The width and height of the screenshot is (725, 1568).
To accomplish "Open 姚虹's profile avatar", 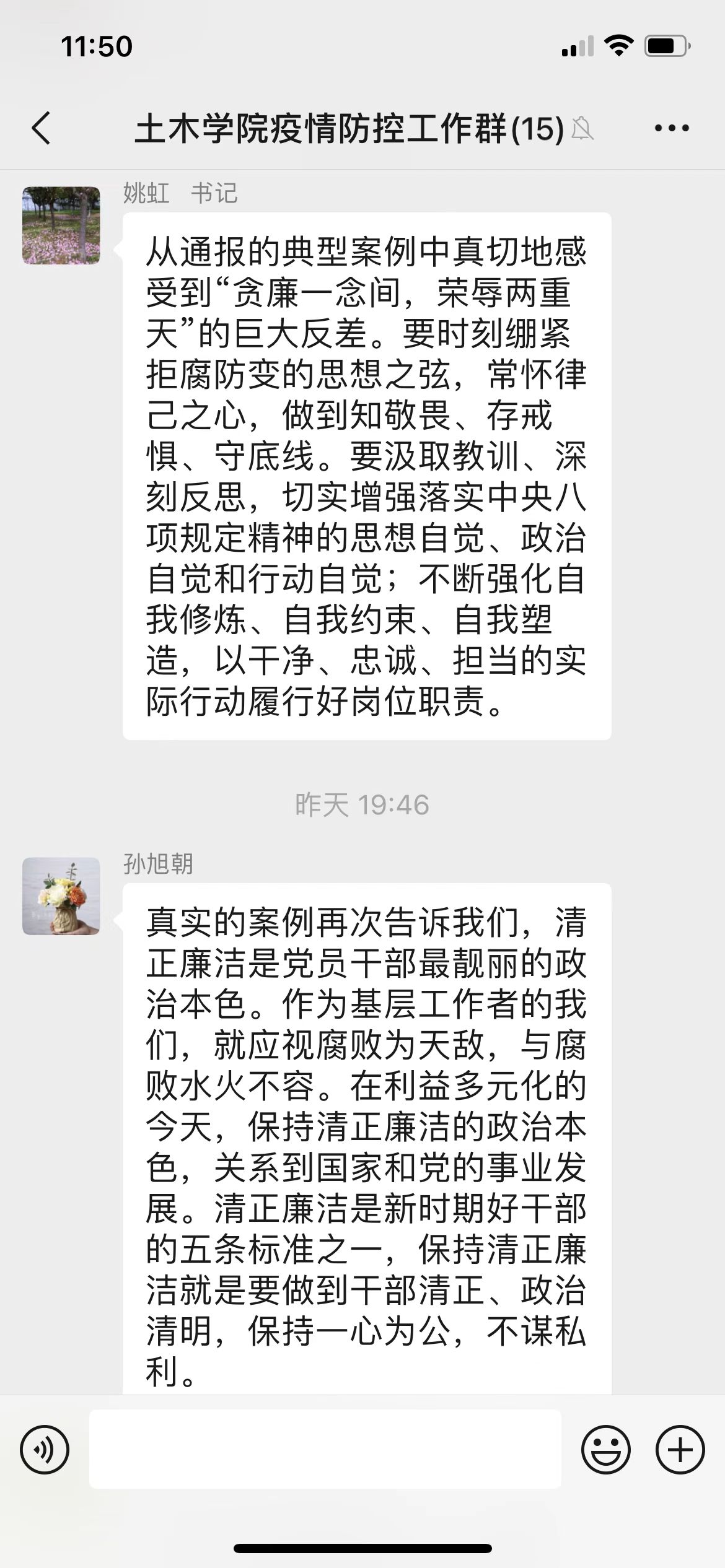I will click(61, 226).
